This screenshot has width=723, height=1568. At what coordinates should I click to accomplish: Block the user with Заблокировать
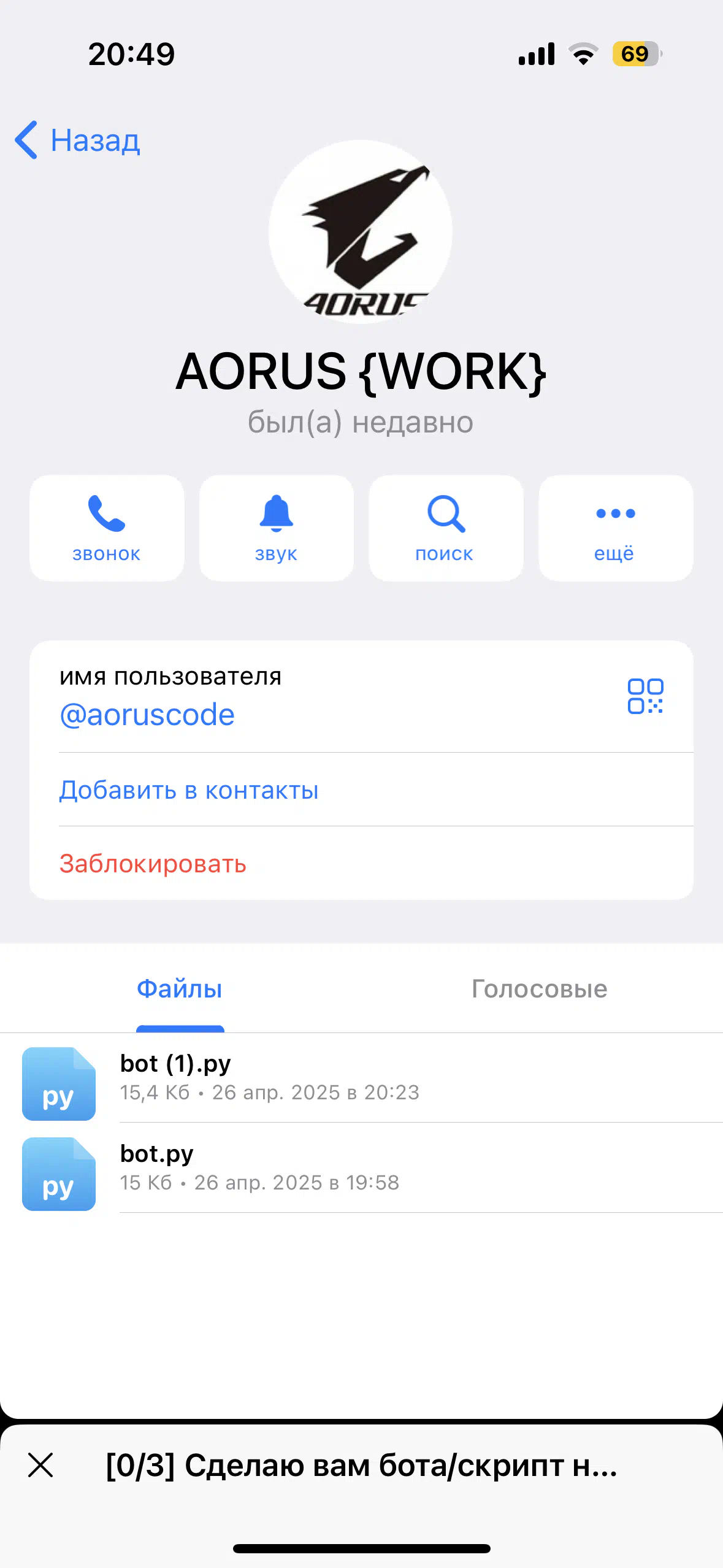pyautogui.click(x=153, y=864)
